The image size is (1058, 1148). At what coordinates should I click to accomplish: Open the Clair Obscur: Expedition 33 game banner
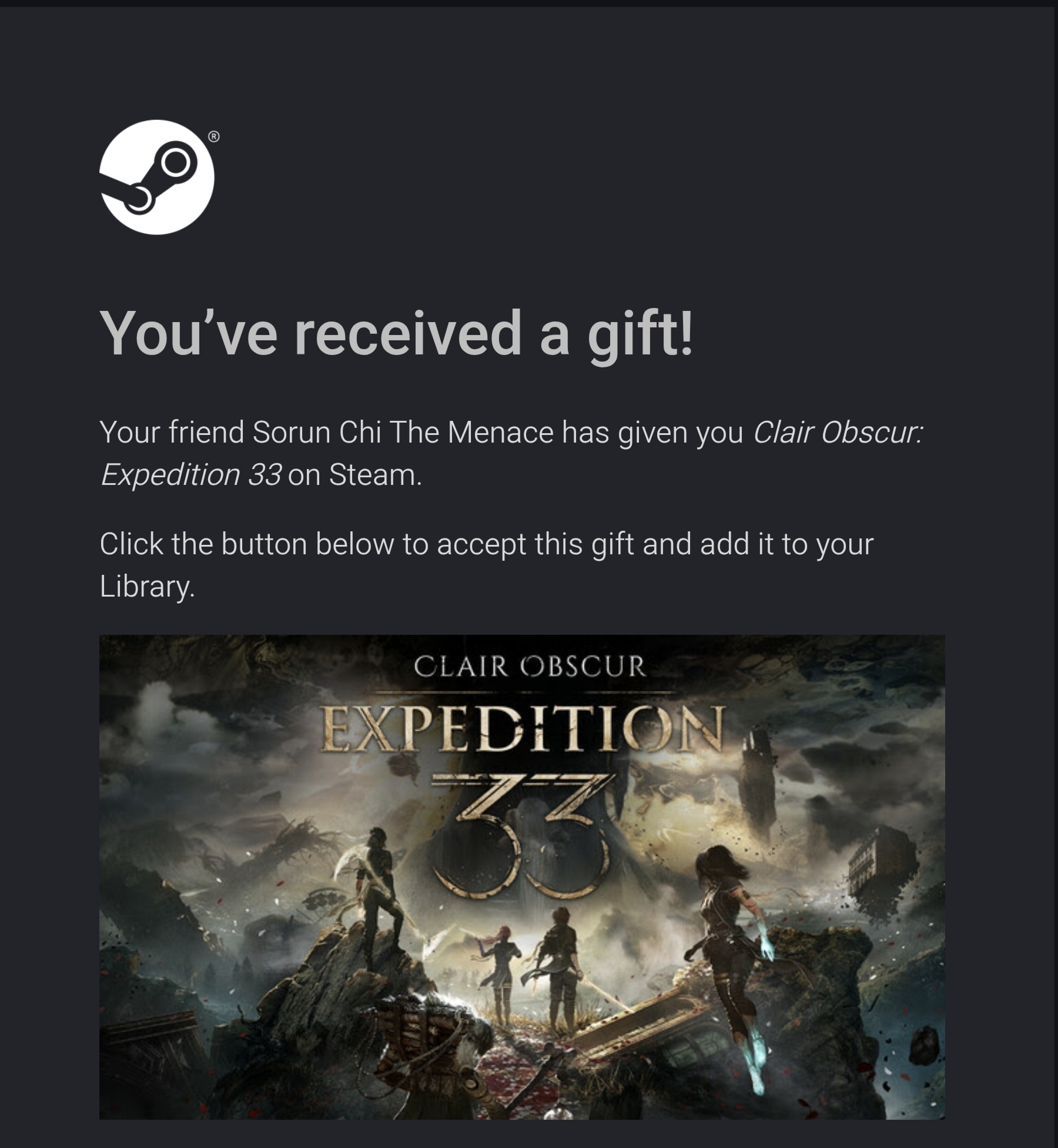(521, 876)
